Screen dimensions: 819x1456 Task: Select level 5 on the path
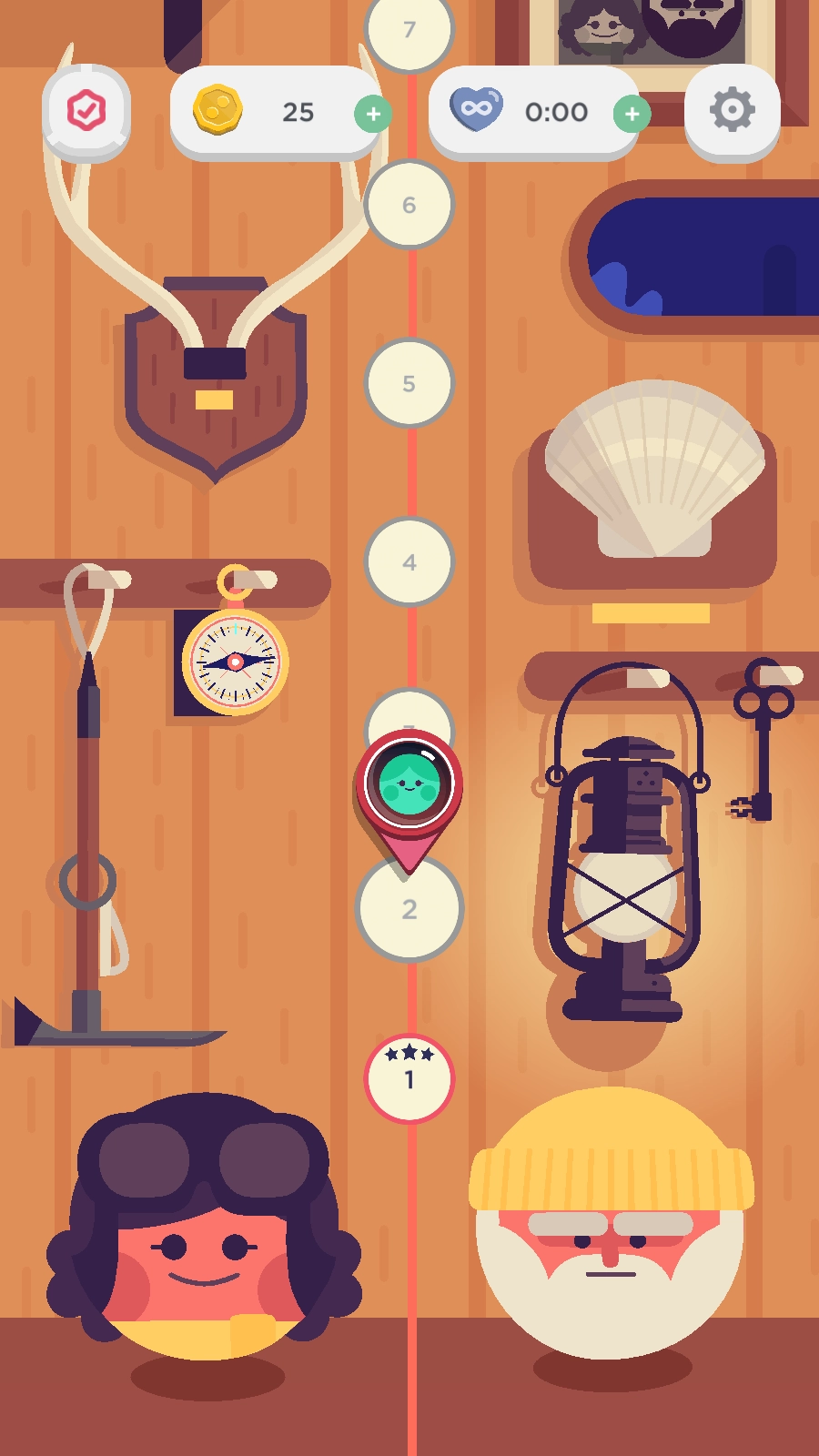(409, 383)
